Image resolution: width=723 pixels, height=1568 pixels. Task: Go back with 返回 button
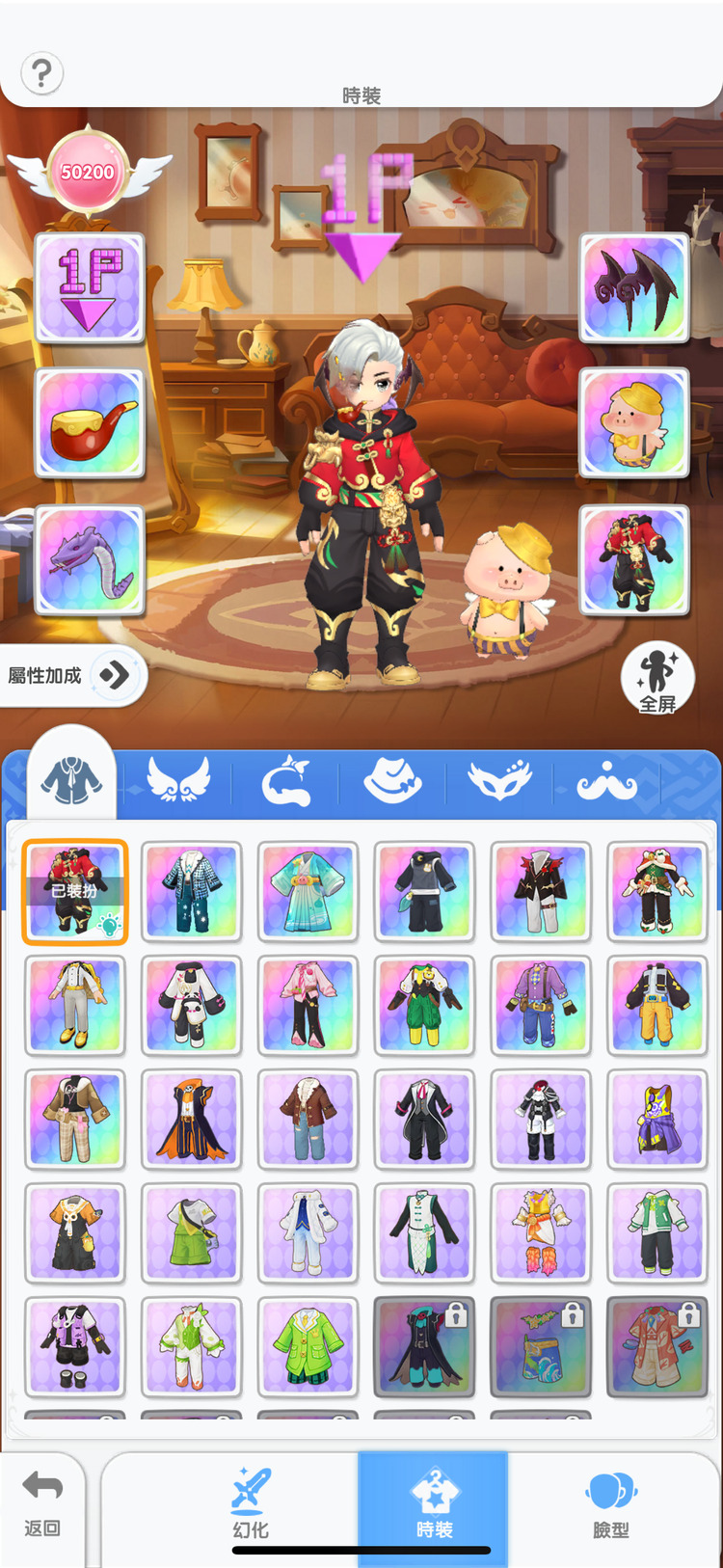coord(42,1504)
